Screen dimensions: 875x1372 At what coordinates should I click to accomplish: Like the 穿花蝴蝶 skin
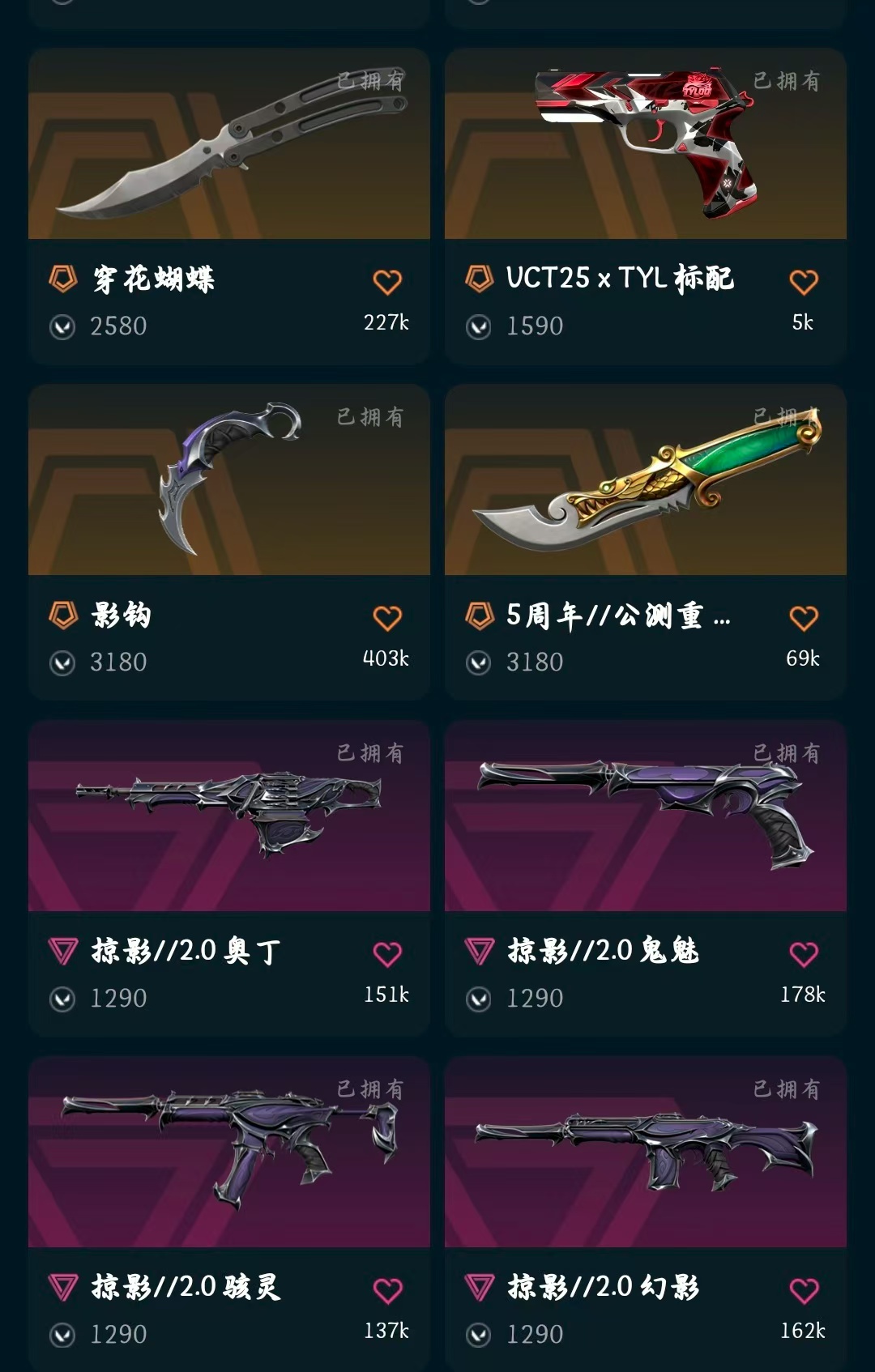[x=387, y=282]
